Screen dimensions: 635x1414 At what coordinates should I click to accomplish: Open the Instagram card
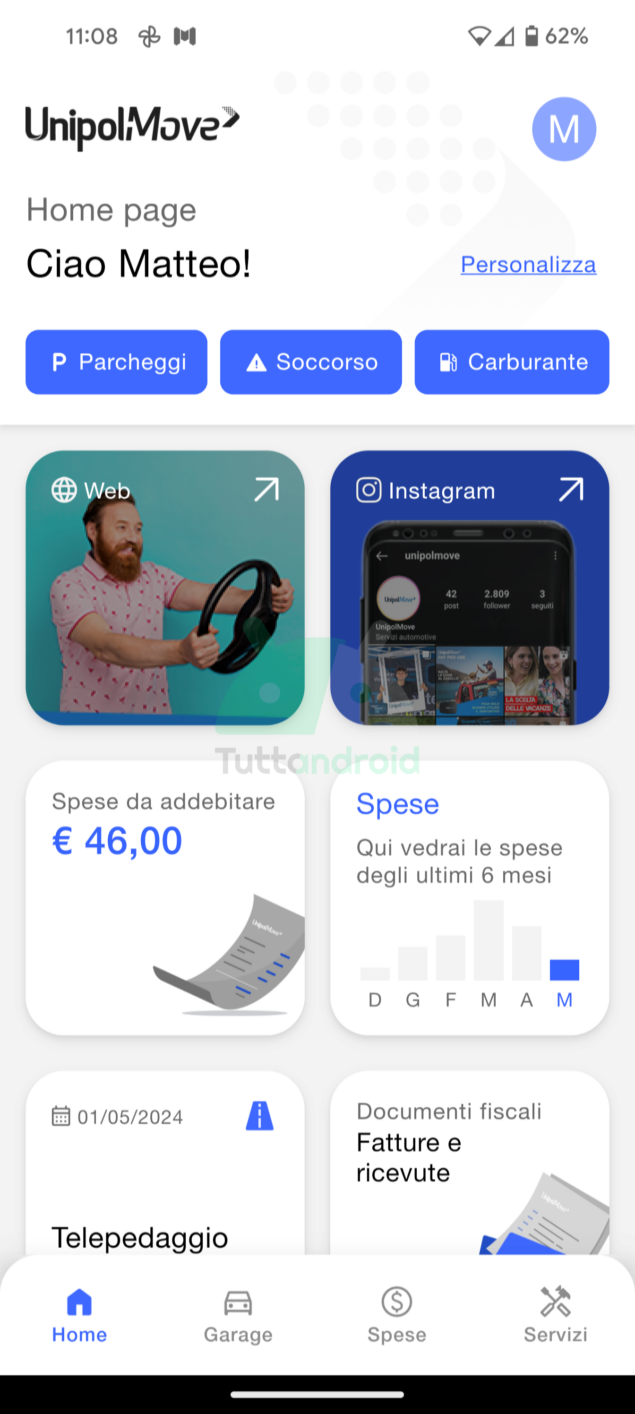coord(470,588)
